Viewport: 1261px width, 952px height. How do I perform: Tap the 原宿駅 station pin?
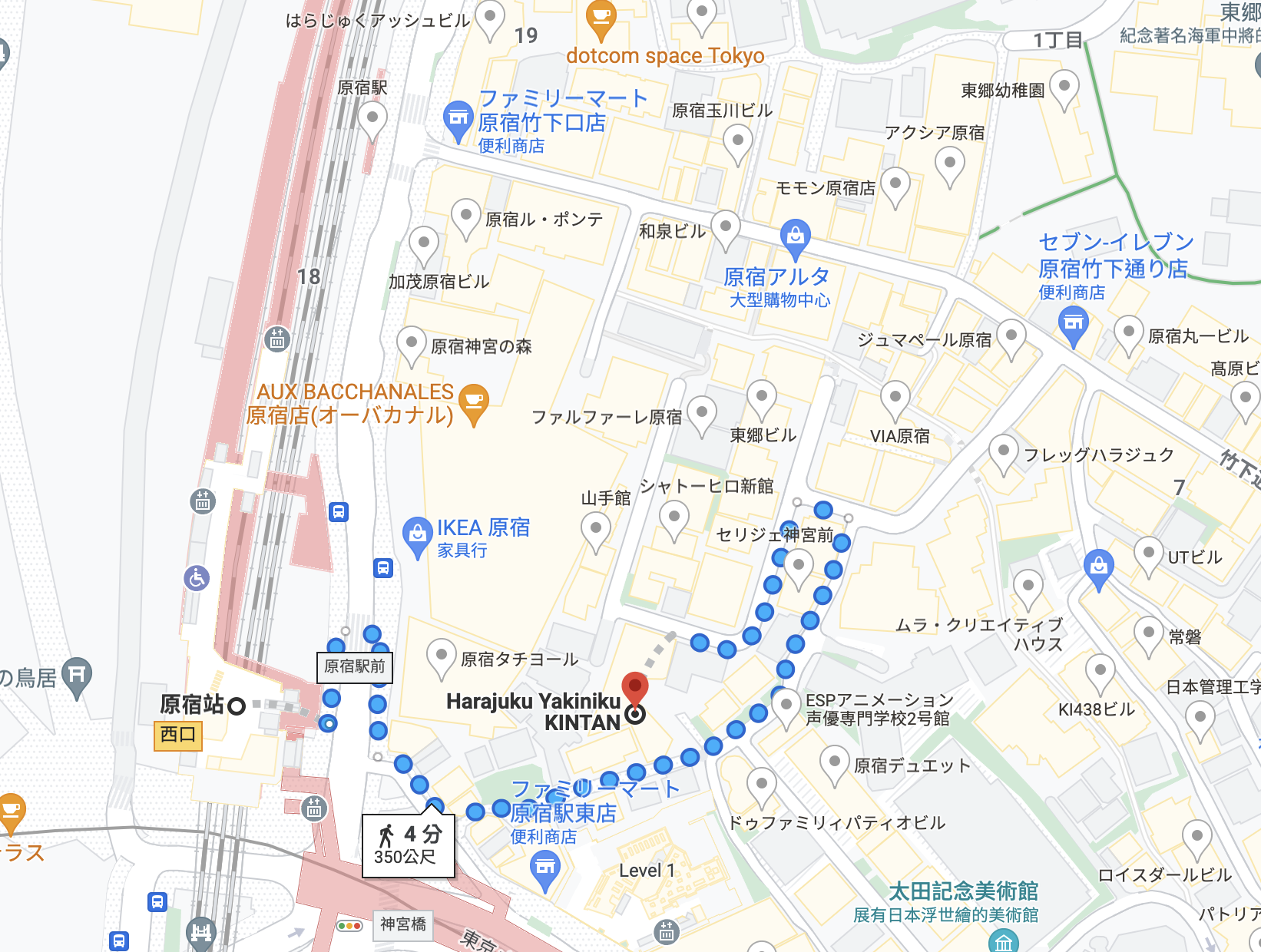pyautogui.click(x=372, y=118)
